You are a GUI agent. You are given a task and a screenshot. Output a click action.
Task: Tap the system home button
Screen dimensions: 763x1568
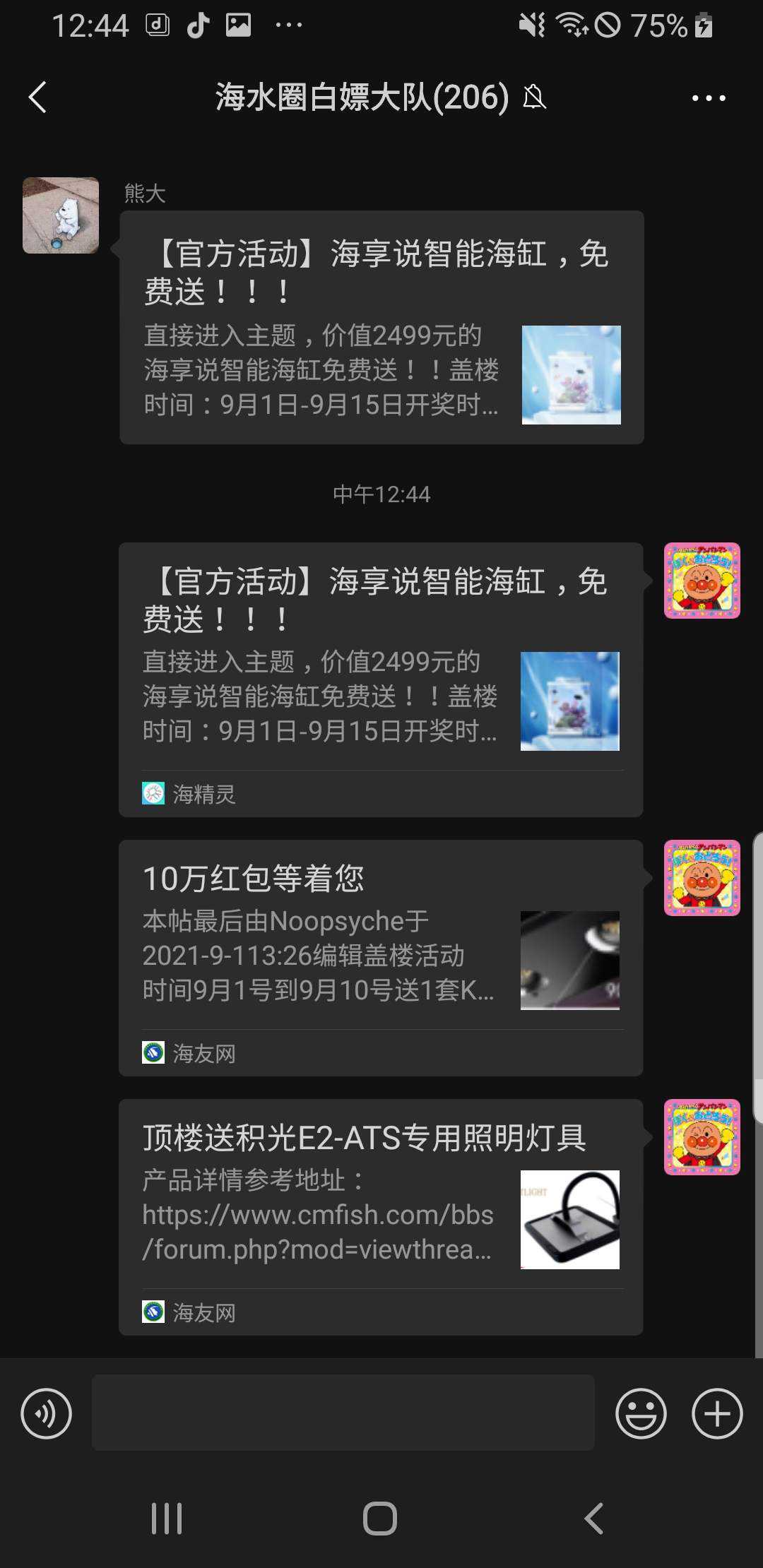coord(380,1518)
